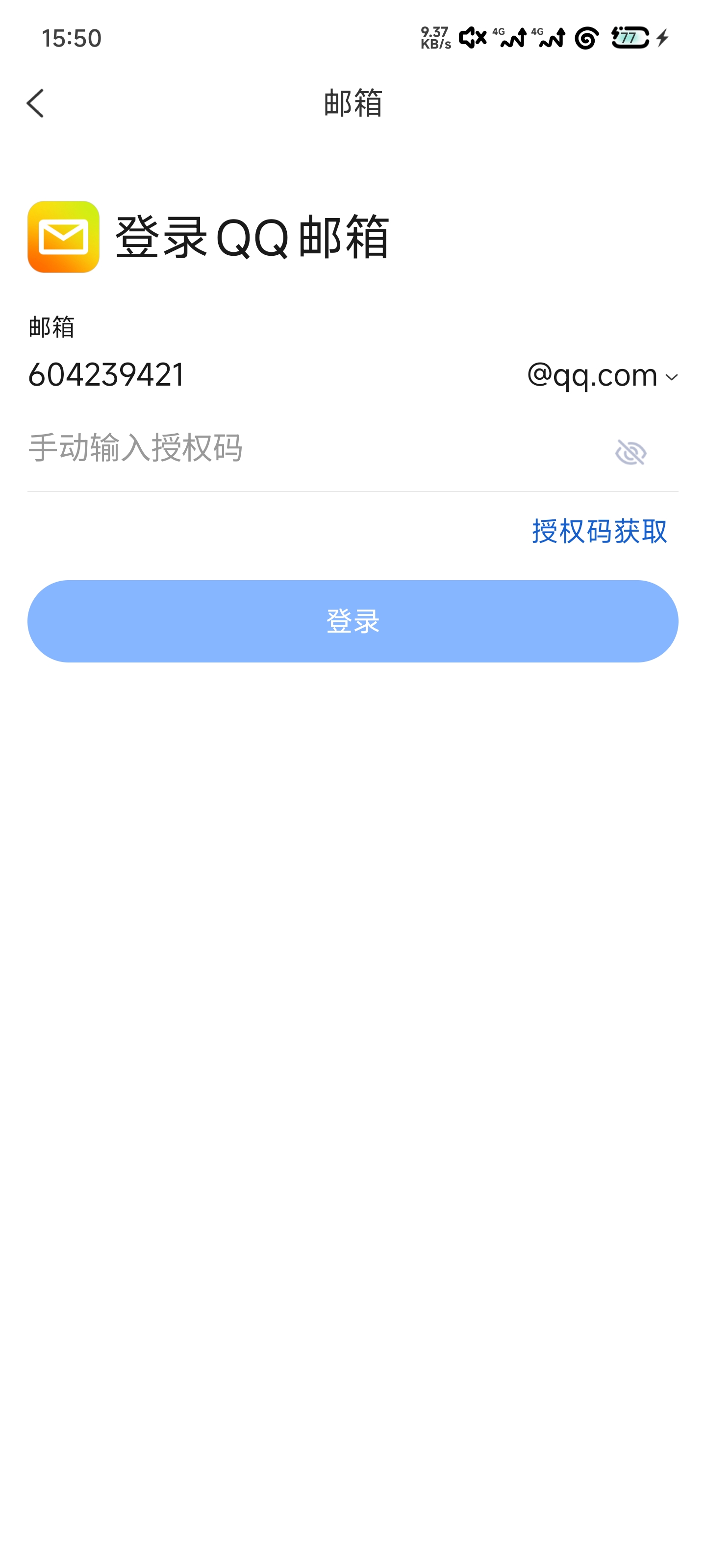Expand the @qq.com domain dropdown
This screenshot has height=1568, width=706.
coord(602,375)
